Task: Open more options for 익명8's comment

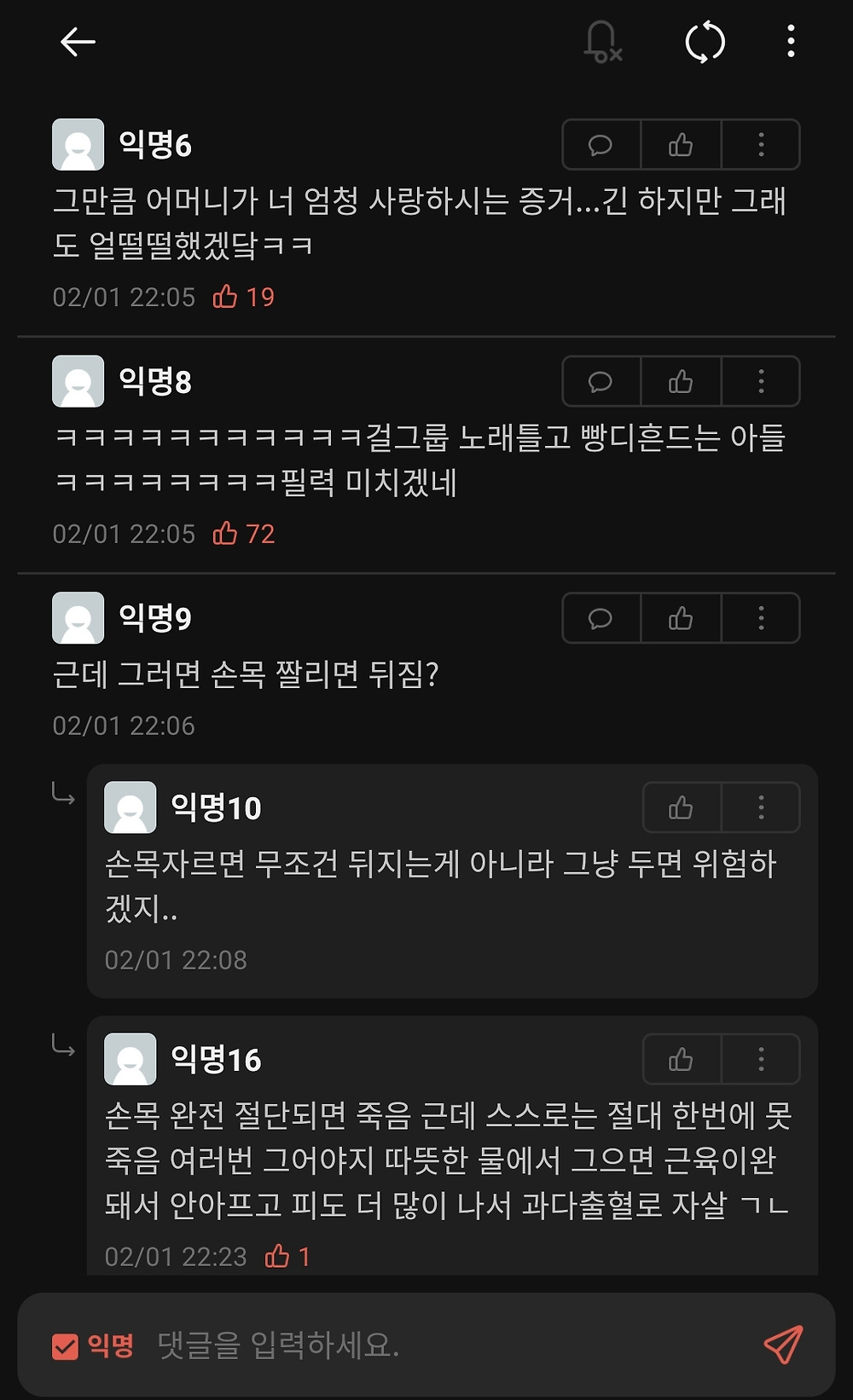Action: [761, 381]
